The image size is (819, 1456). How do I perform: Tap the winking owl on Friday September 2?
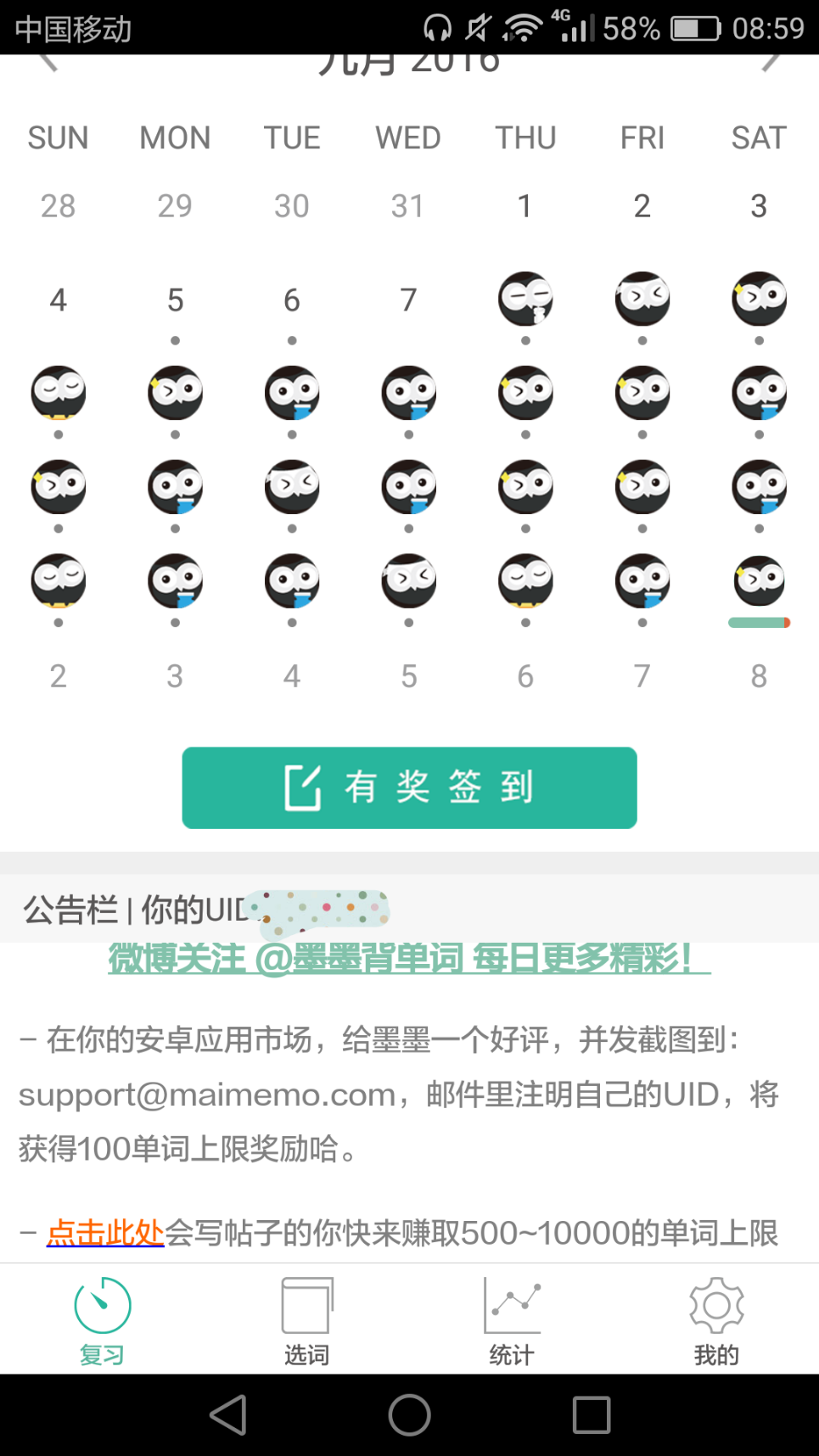642,299
